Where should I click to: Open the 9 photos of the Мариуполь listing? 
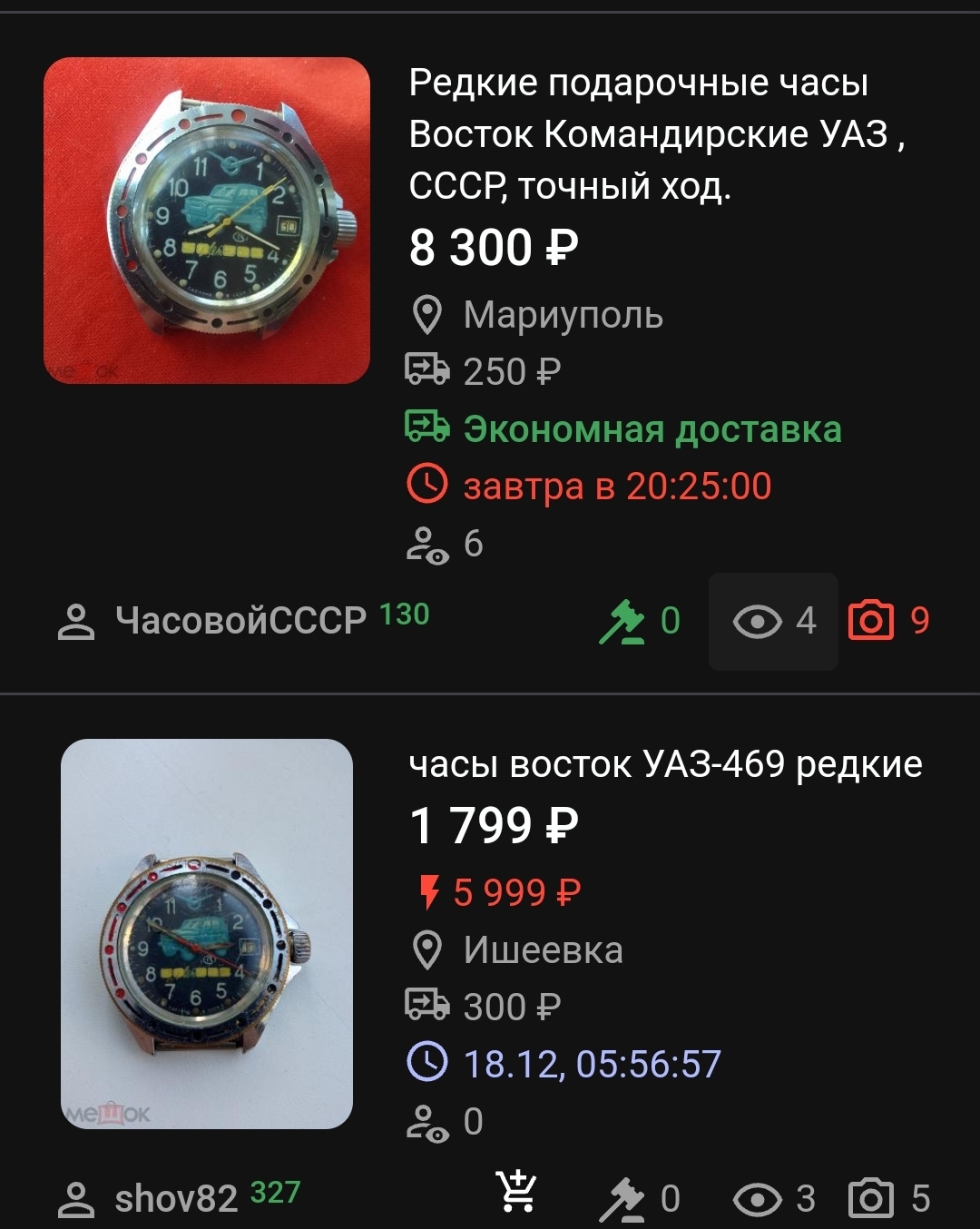[887, 621]
